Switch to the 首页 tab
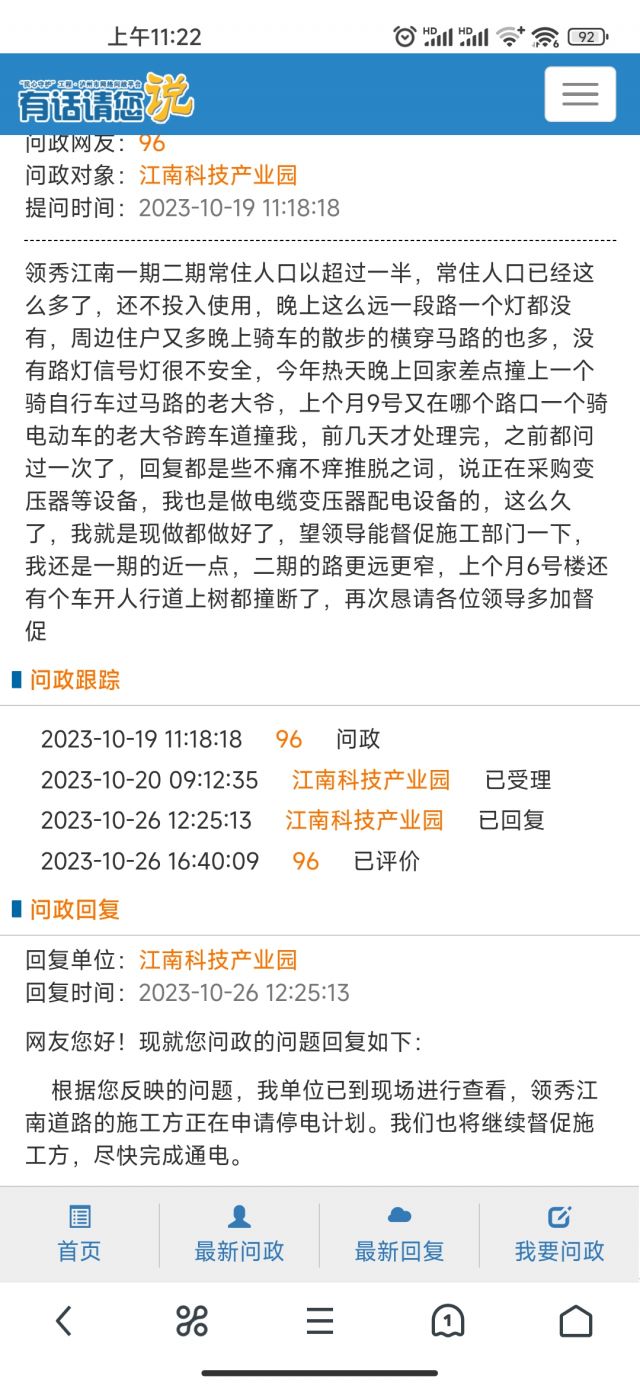This screenshot has height=1386, width=640. (79, 1234)
